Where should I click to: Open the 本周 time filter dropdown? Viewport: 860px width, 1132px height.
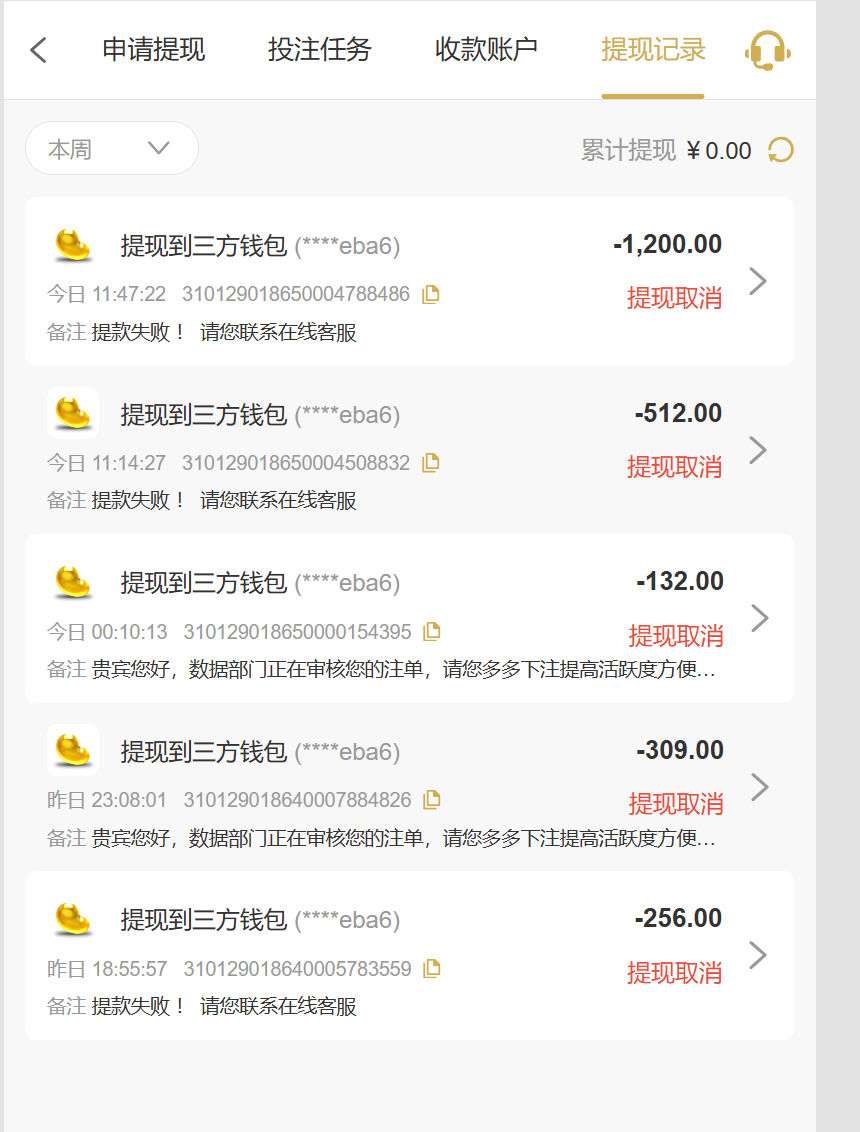point(111,147)
